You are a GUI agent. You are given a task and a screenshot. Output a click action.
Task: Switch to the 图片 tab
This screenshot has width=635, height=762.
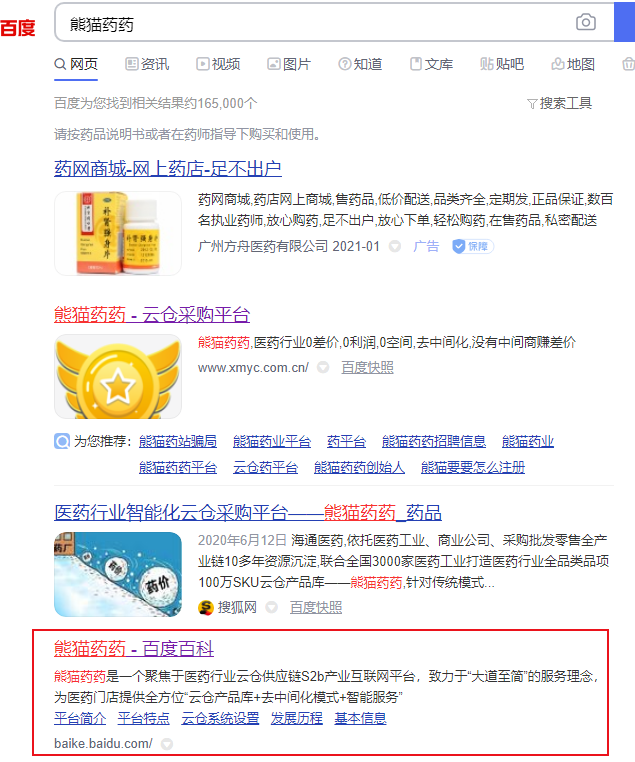pos(289,64)
